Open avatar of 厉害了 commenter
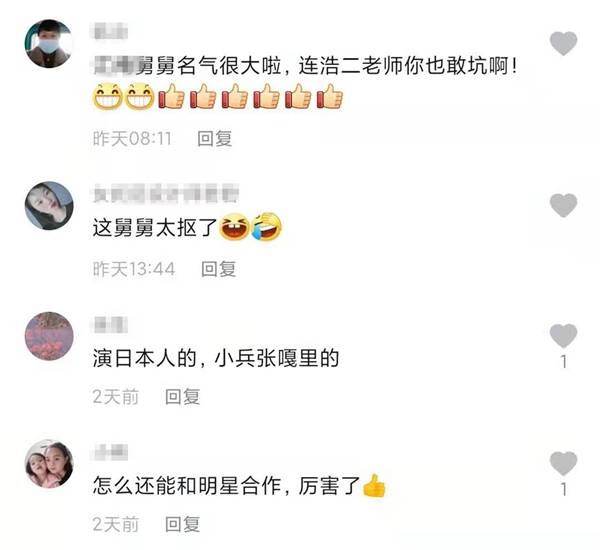600x550 pixels. pyautogui.click(x=48, y=463)
